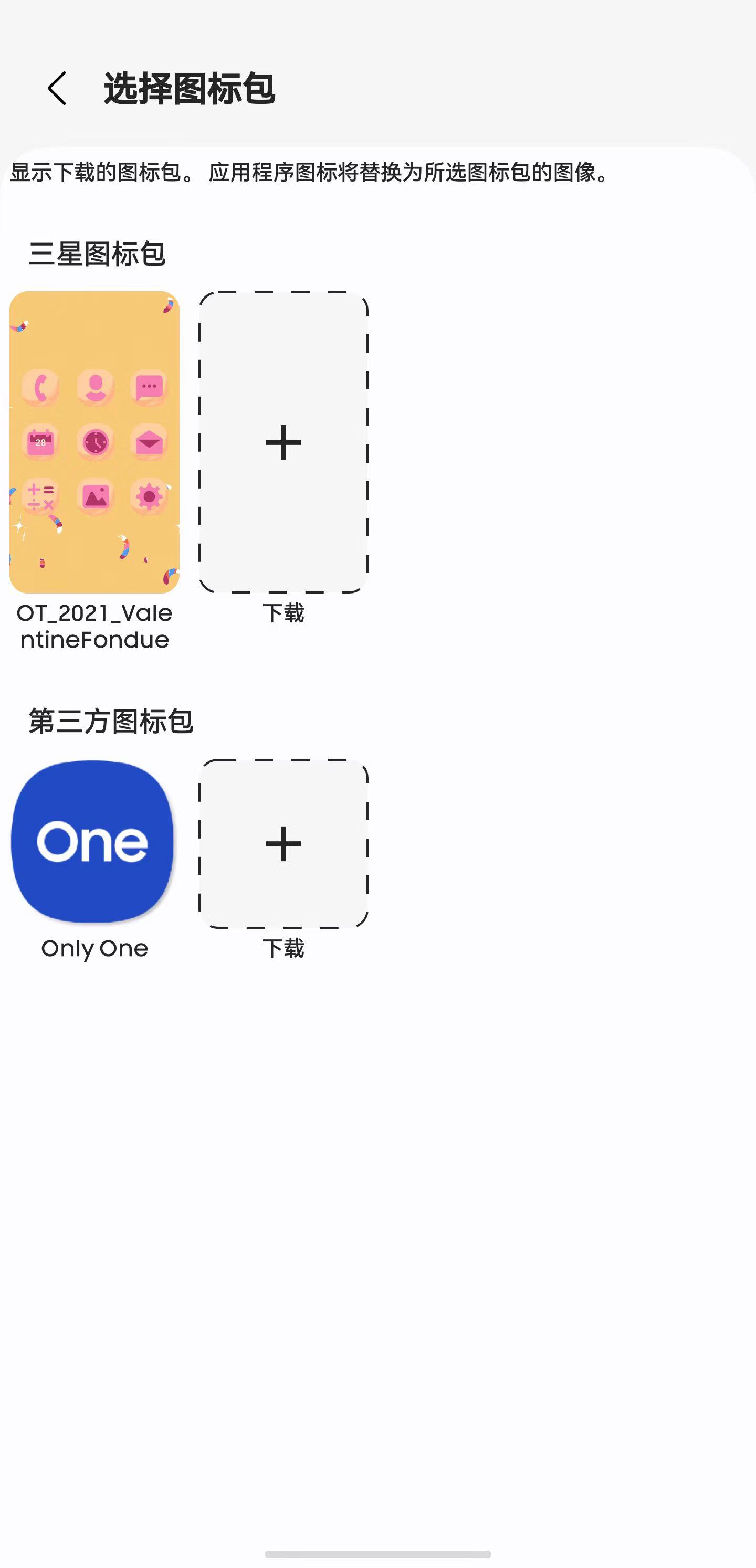Select the OT_2021_ValentineFondue icon pack
Screen dimensions: 756x1568
[x=94, y=442]
